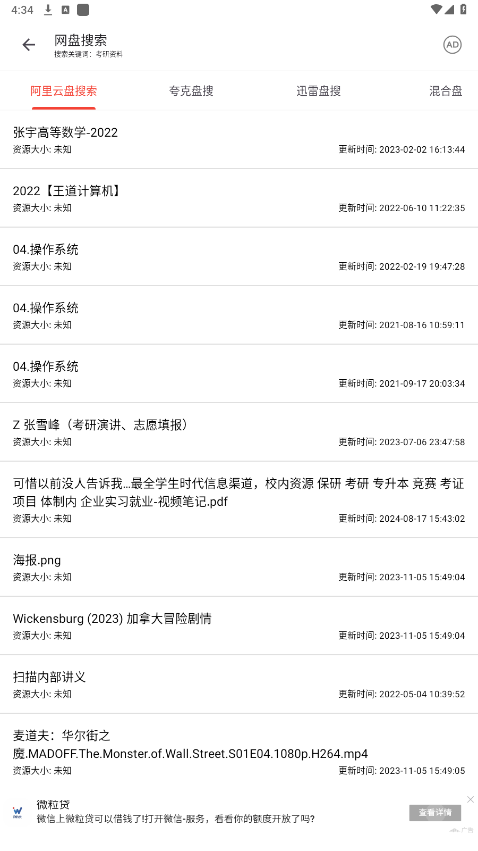The width and height of the screenshot is (478, 851).
Task: Open the 视频笔记.pdf result
Action: point(239,500)
